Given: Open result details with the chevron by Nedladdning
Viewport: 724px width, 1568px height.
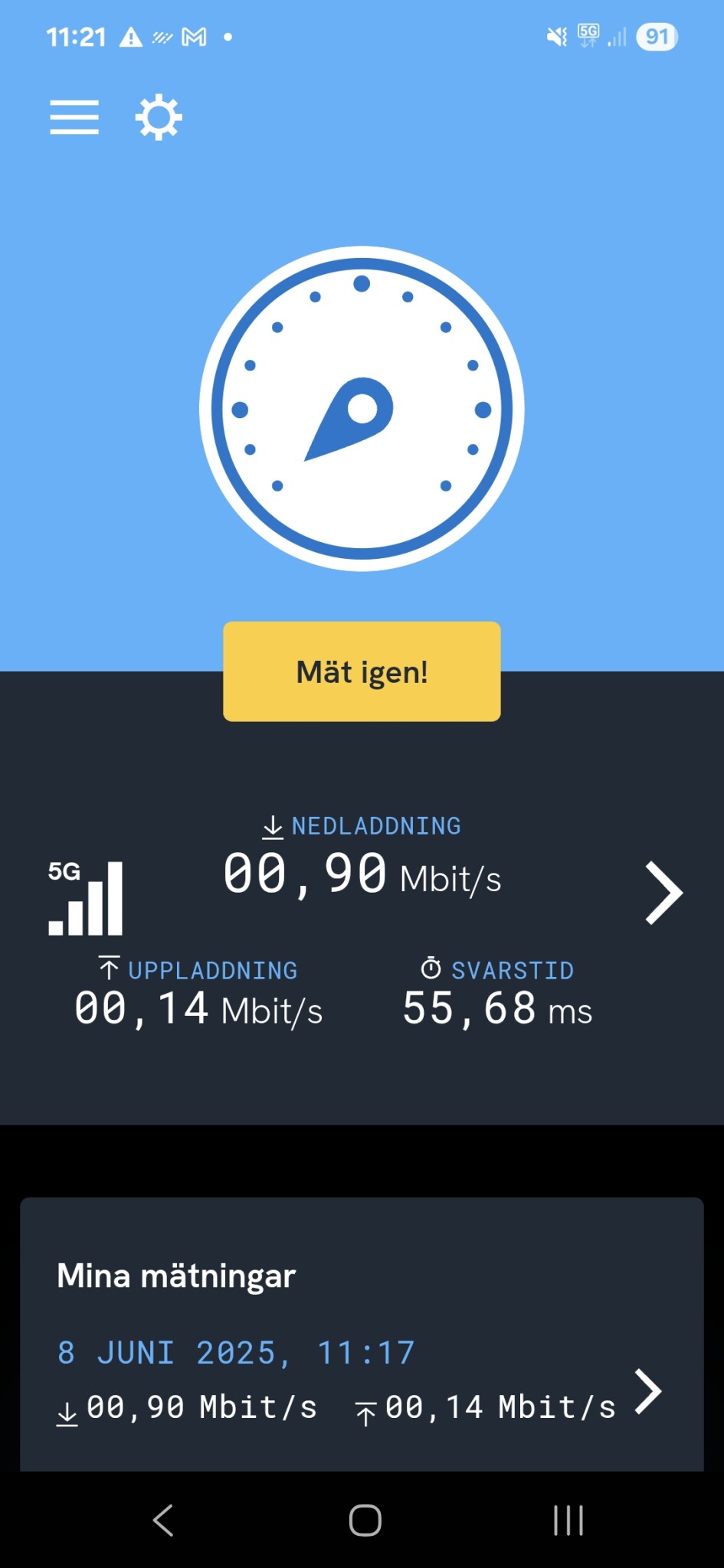Looking at the screenshot, I should click(663, 893).
